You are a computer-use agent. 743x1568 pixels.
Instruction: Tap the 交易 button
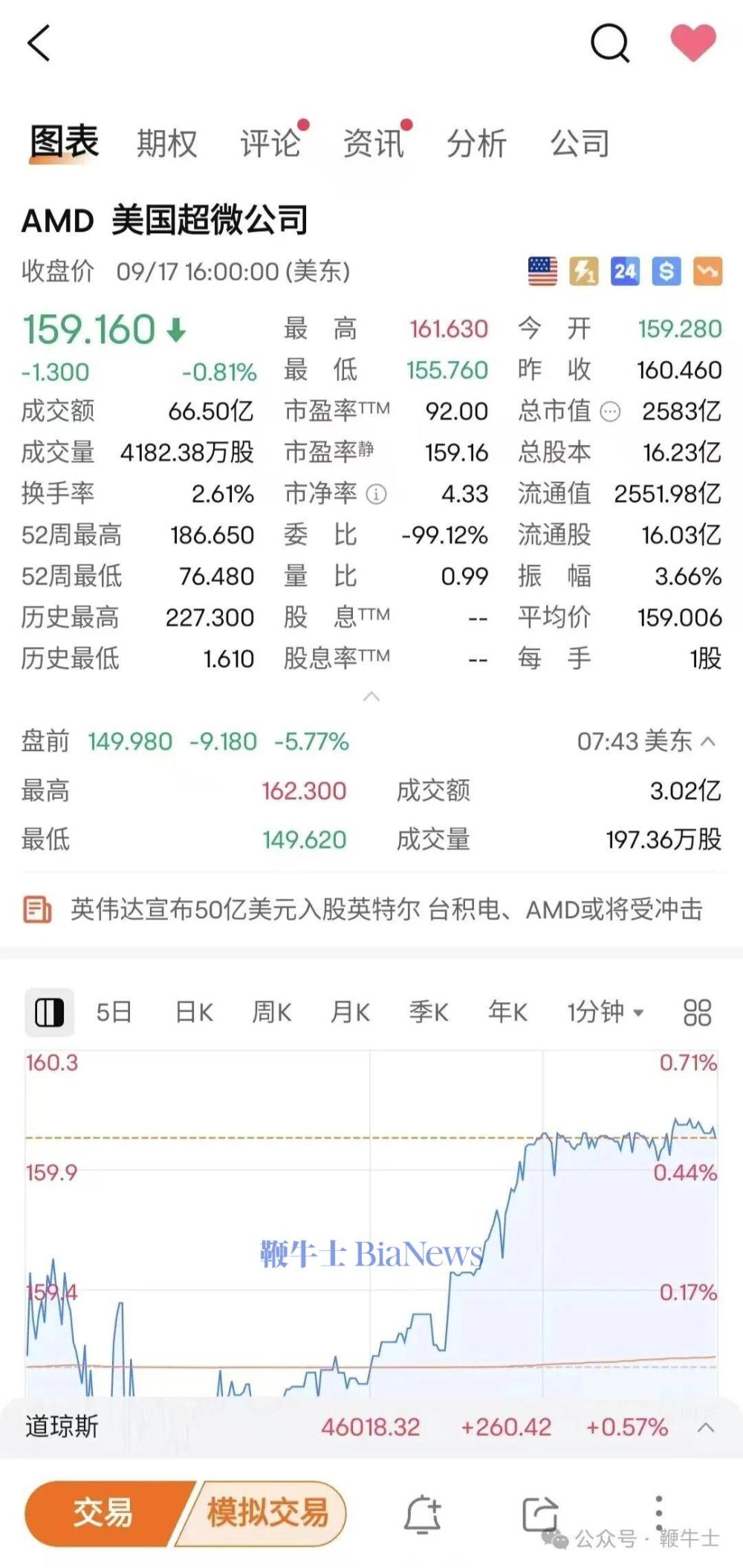coord(104,1512)
